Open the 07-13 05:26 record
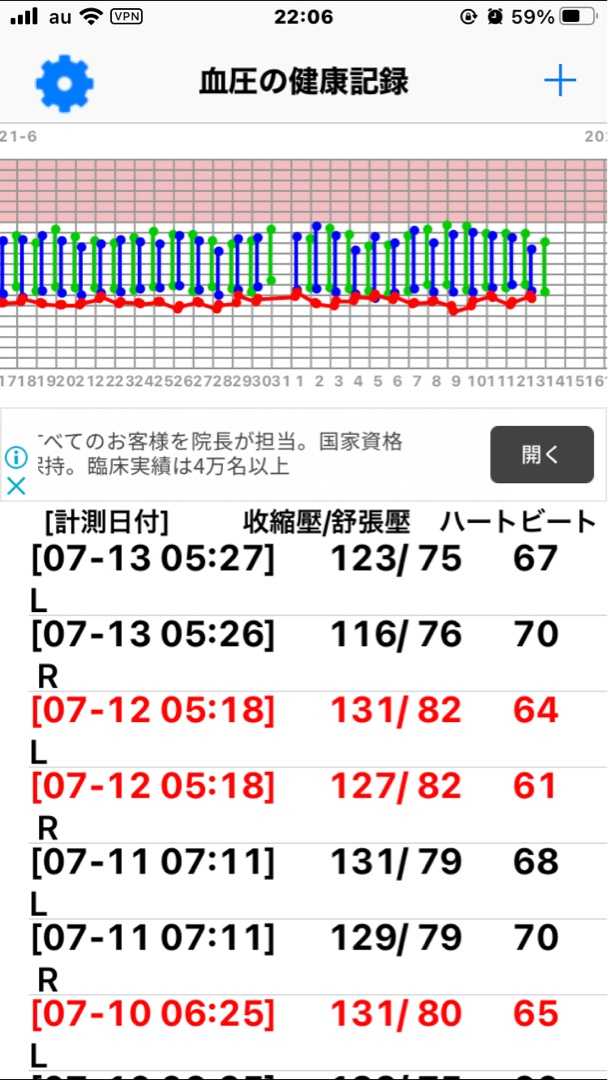 pos(304,654)
